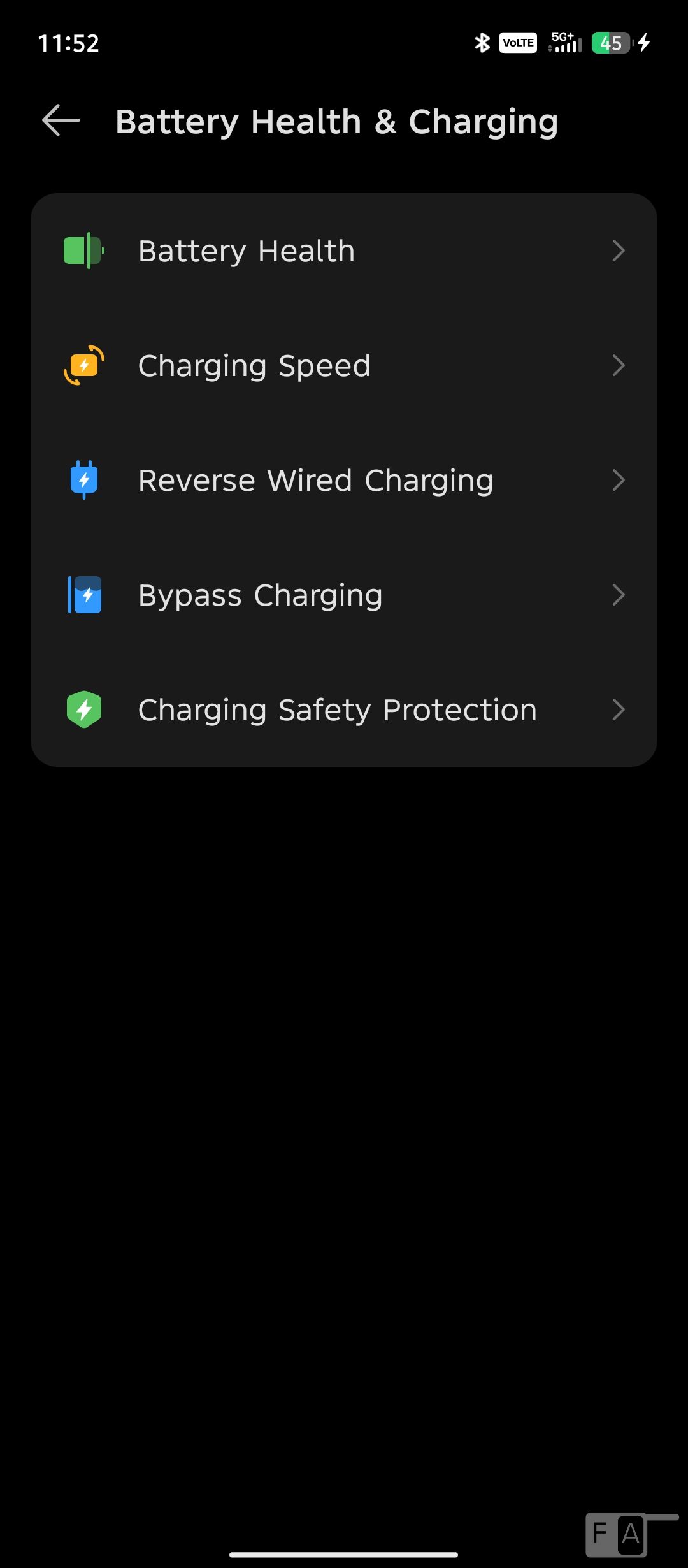View Charging Safety Protection
Screen dimensions: 688x1568
[x=344, y=709]
